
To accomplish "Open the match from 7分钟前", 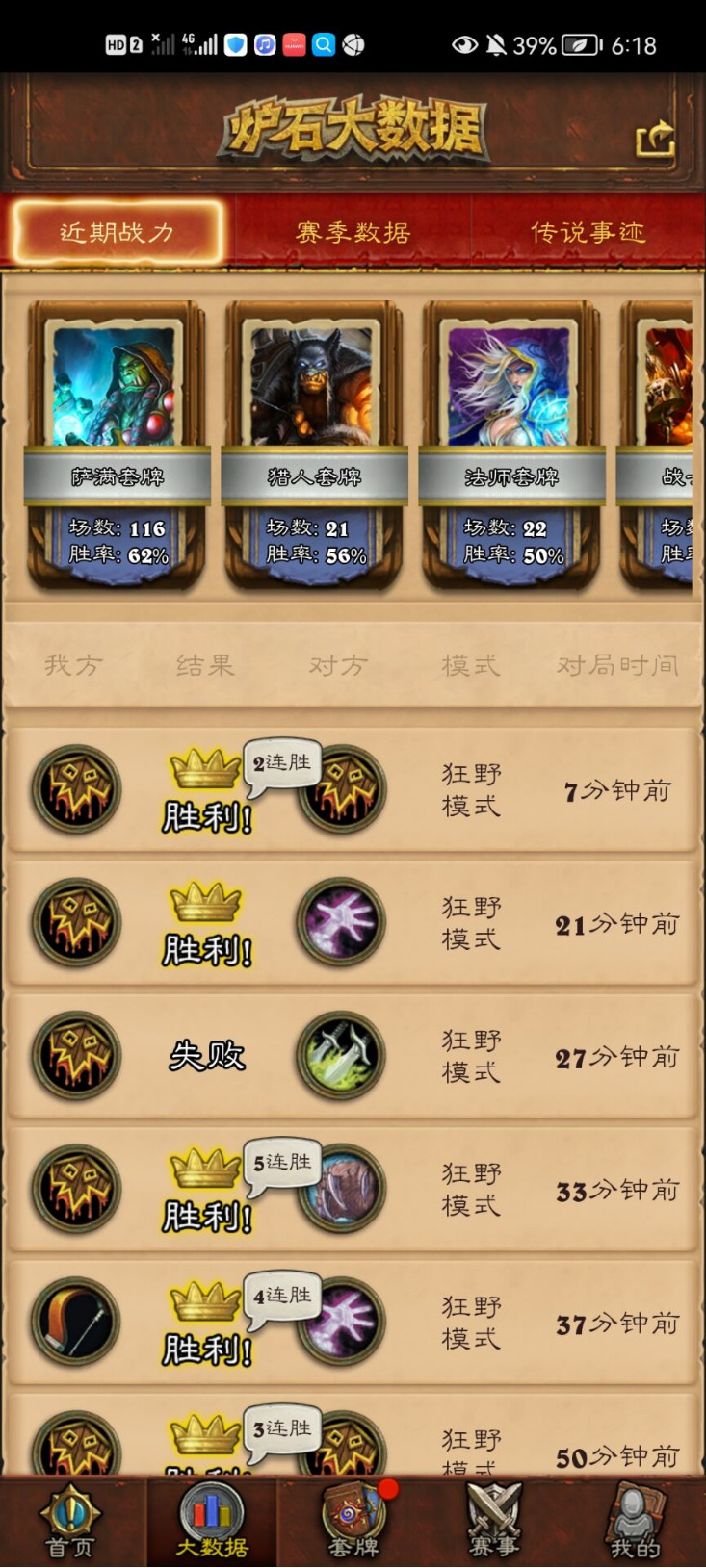I will tap(353, 790).
